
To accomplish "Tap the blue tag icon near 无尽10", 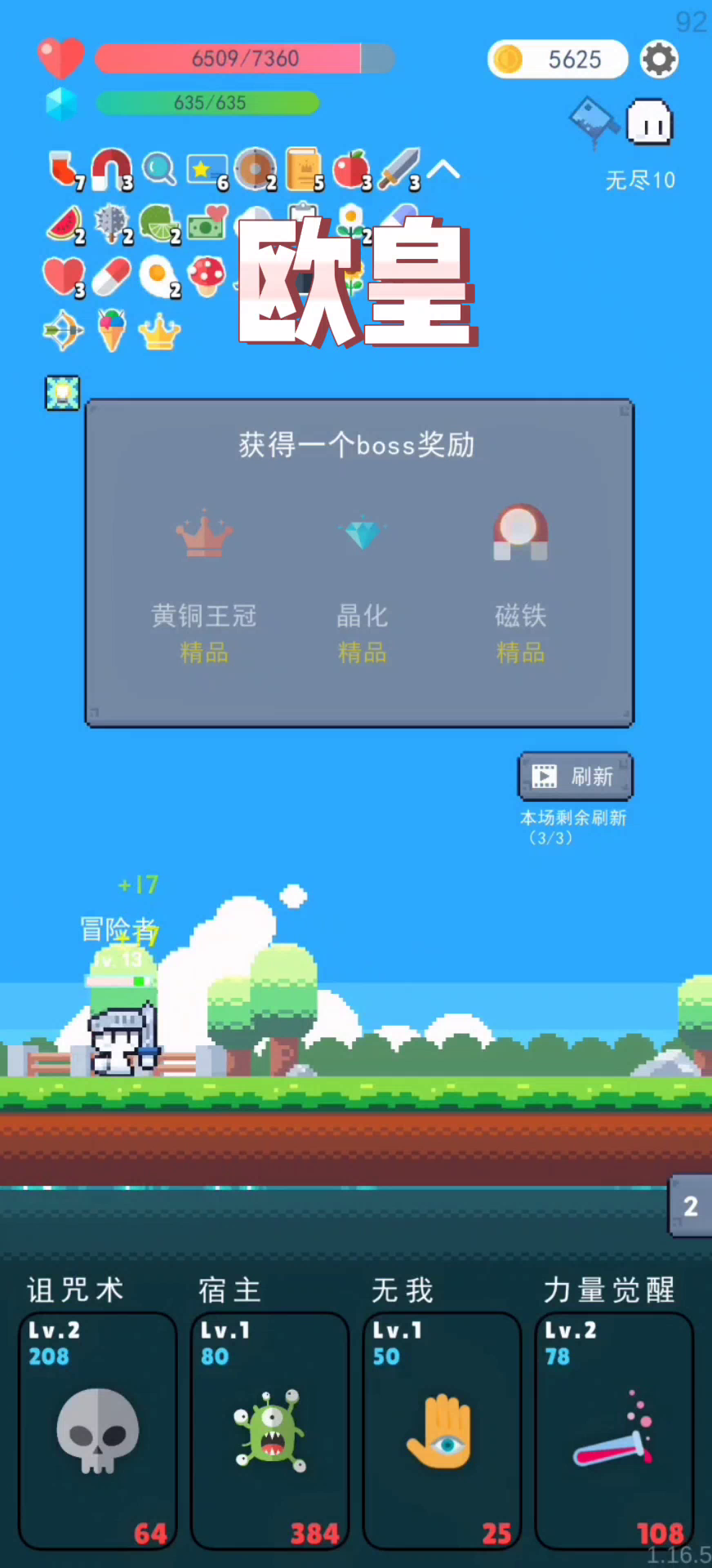I will pyautogui.click(x=594, y=122).
